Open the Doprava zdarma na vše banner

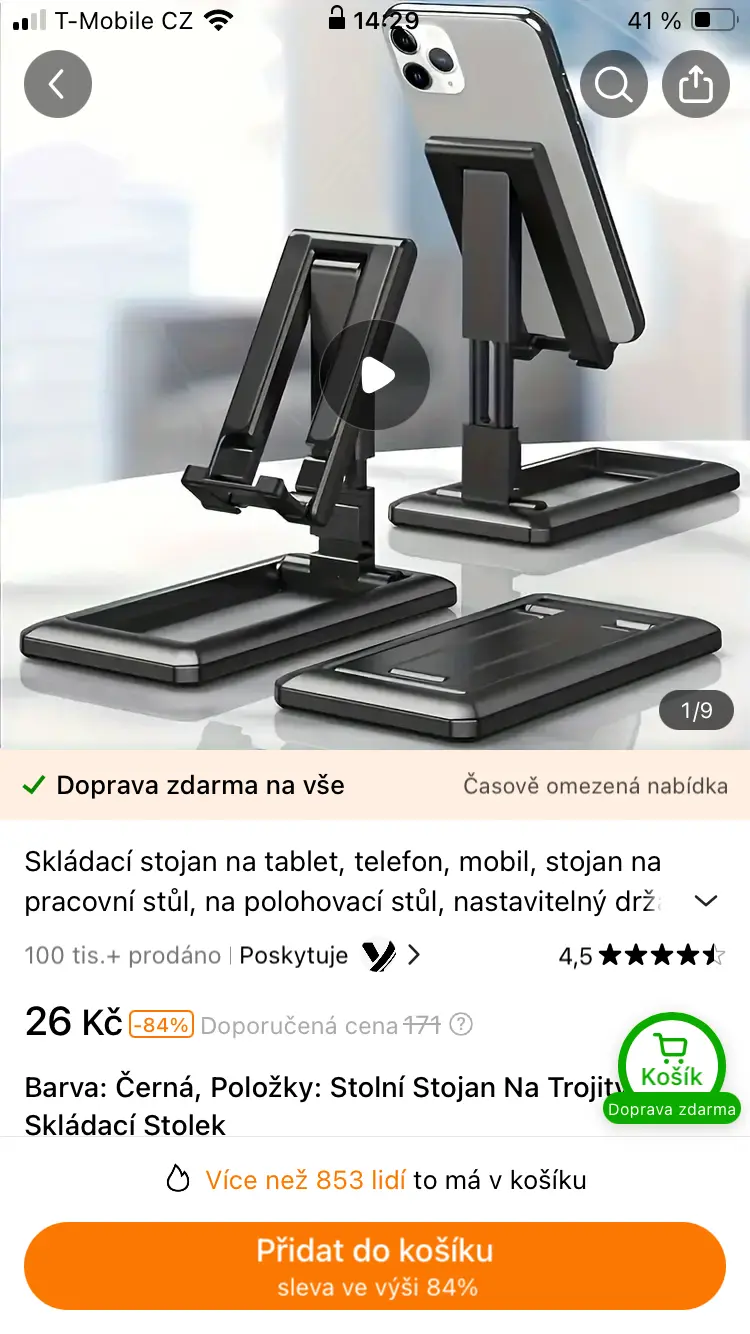[x=375, y=785]
